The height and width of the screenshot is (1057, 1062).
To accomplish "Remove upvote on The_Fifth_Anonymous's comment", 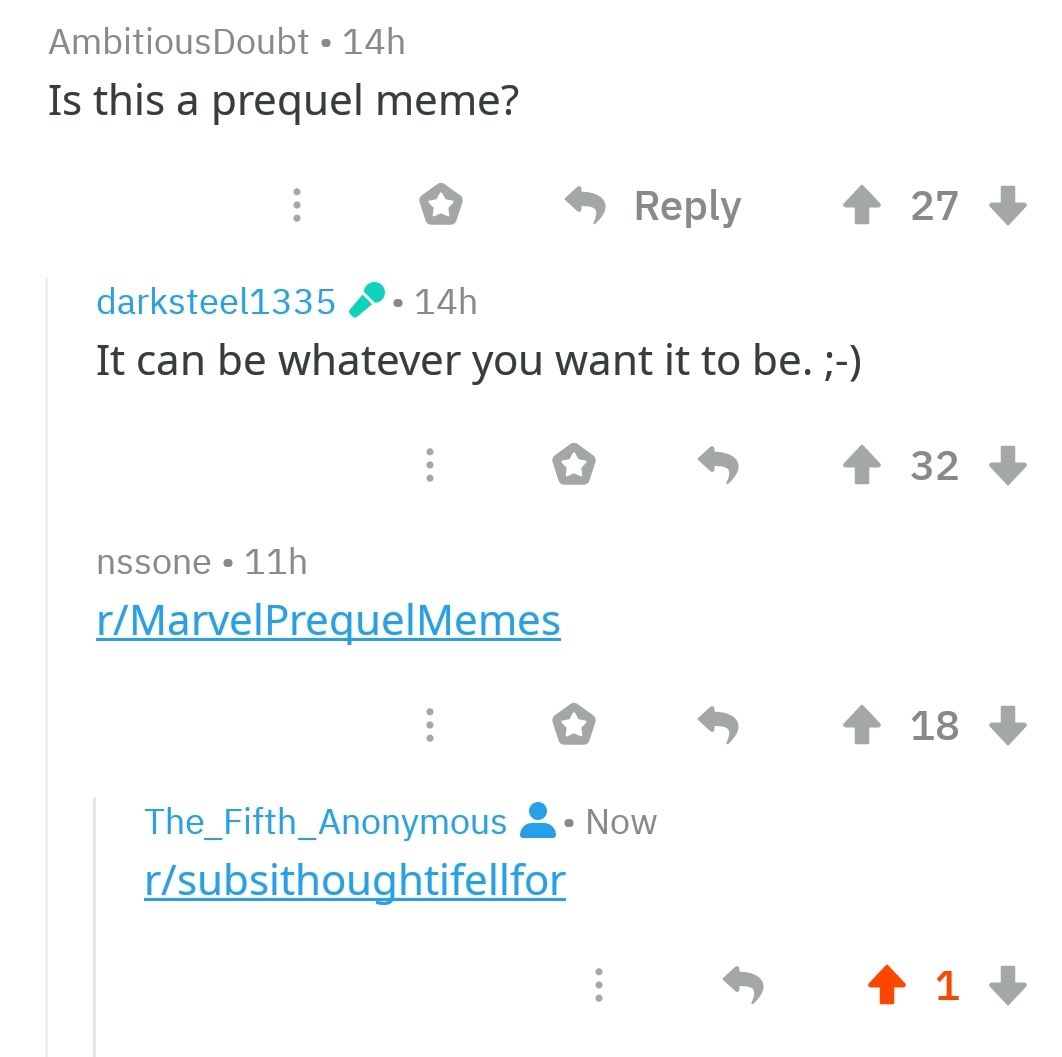I will coord(885,986).
